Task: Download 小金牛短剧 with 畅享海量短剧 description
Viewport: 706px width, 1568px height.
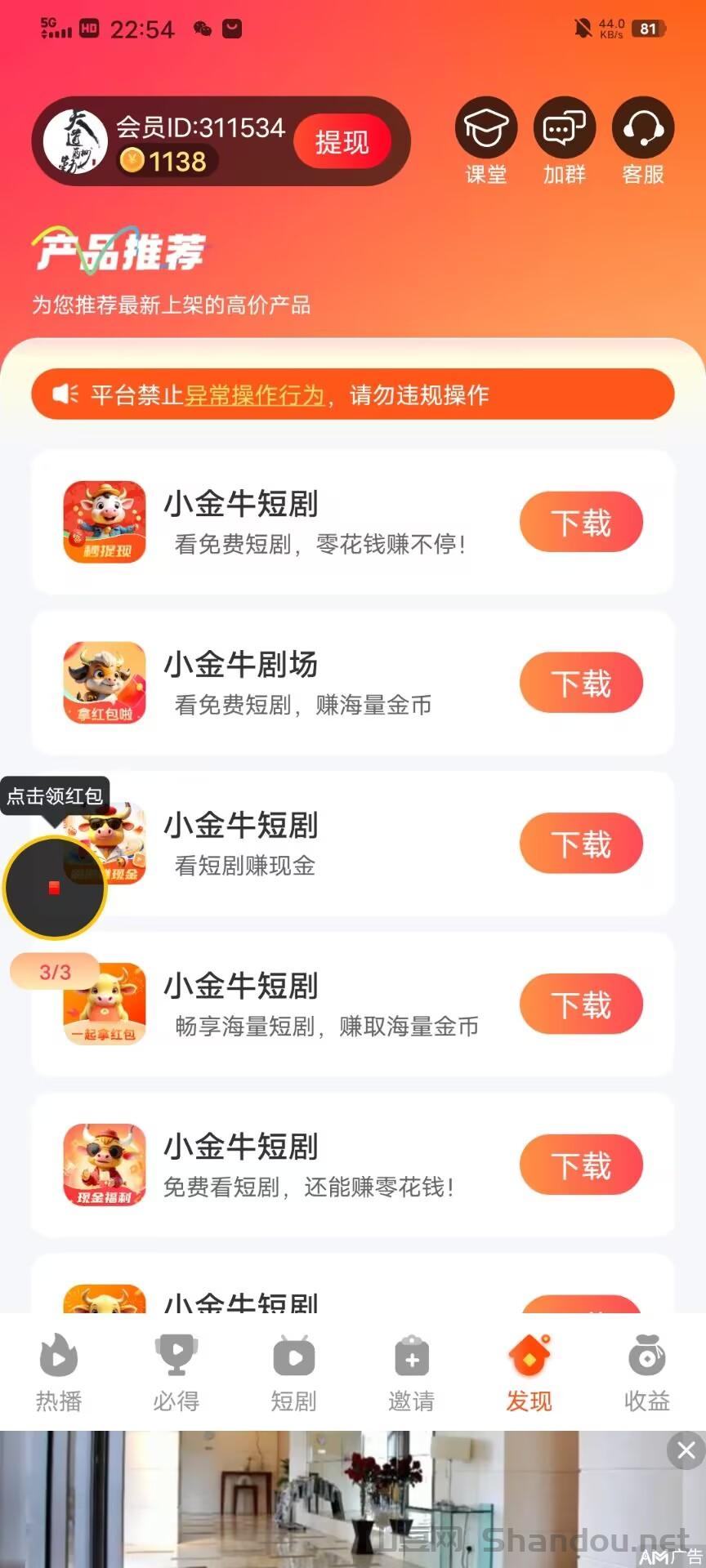Action: (581, 1004)
